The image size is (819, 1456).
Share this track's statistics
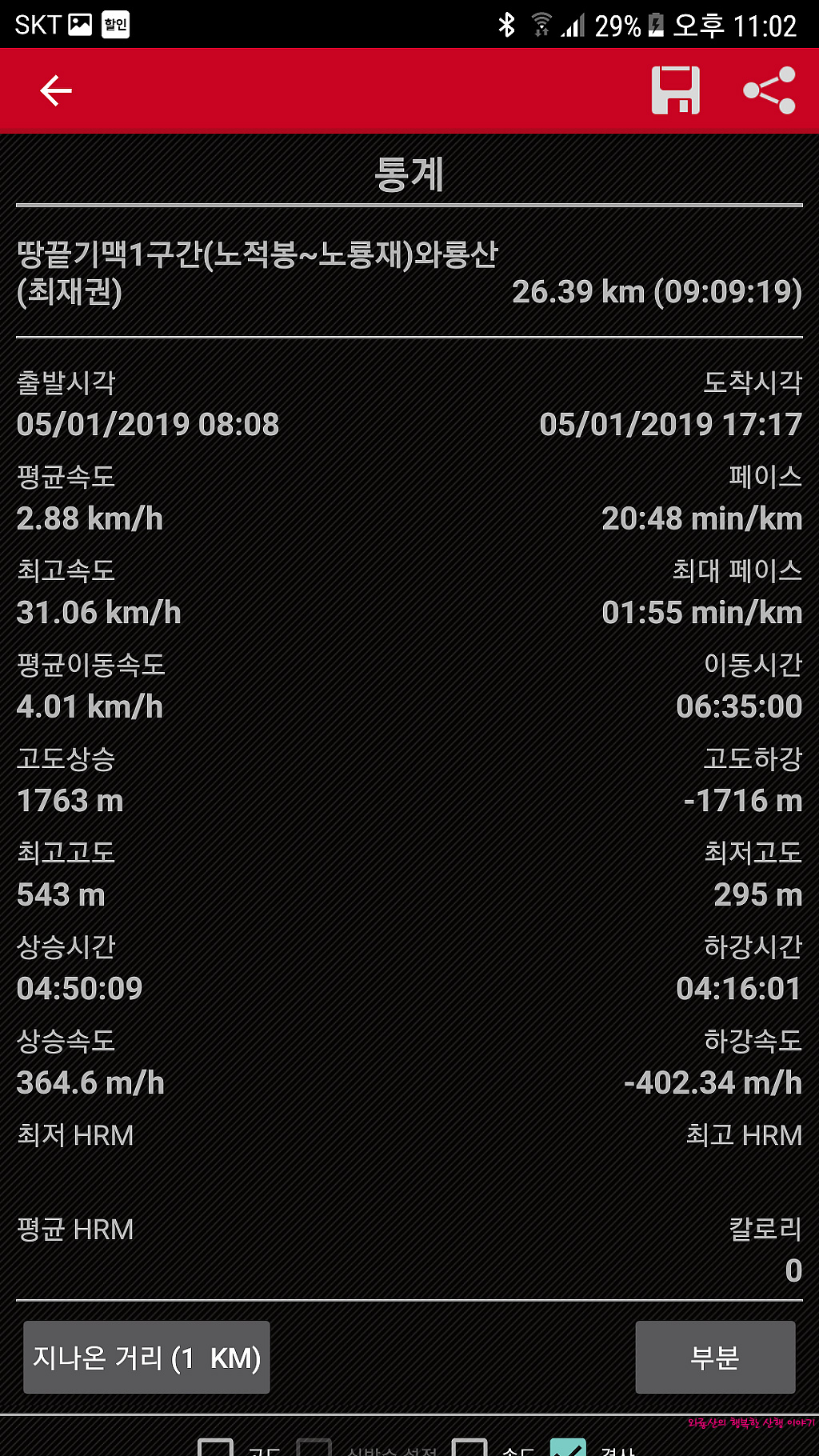click(x=769, y=90)
